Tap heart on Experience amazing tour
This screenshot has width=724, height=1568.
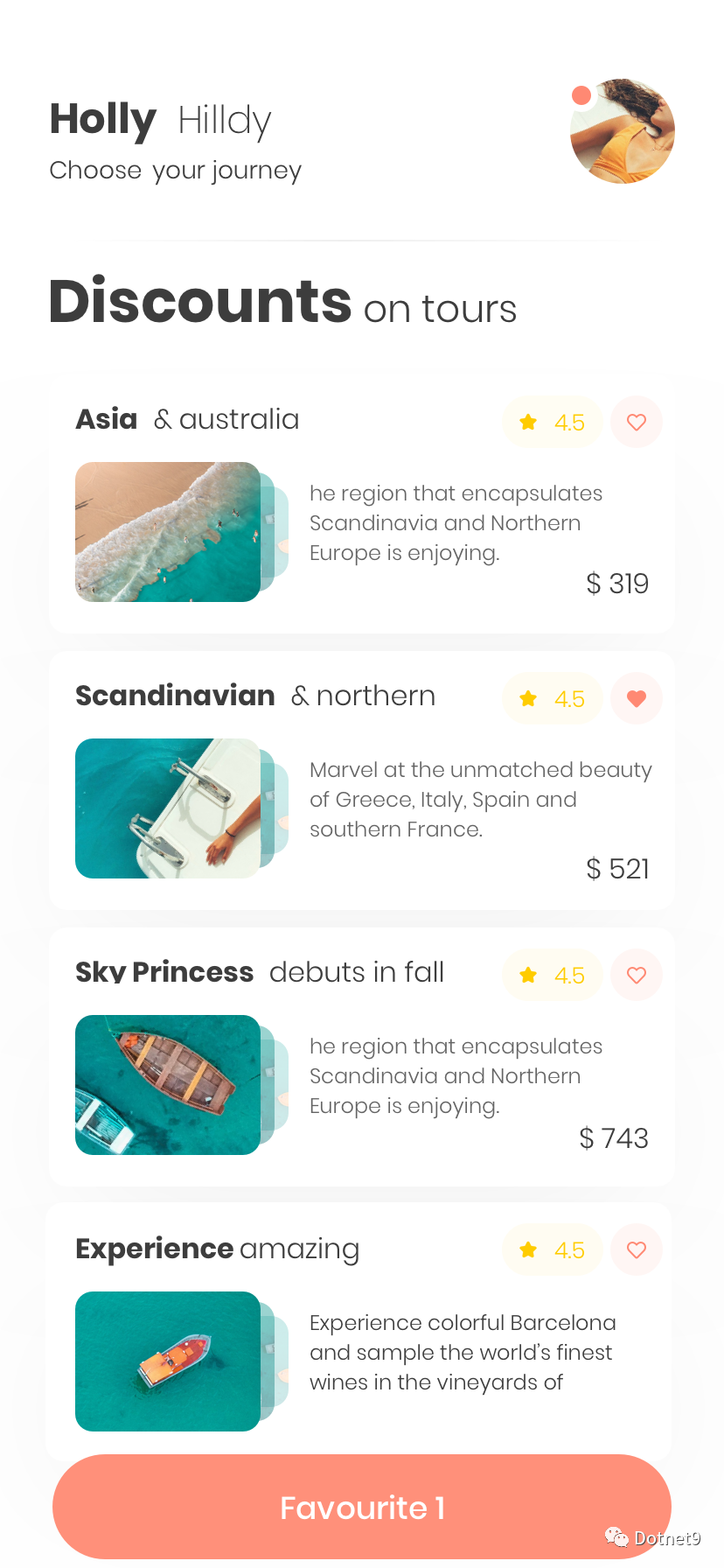(x=637, y=1249)
